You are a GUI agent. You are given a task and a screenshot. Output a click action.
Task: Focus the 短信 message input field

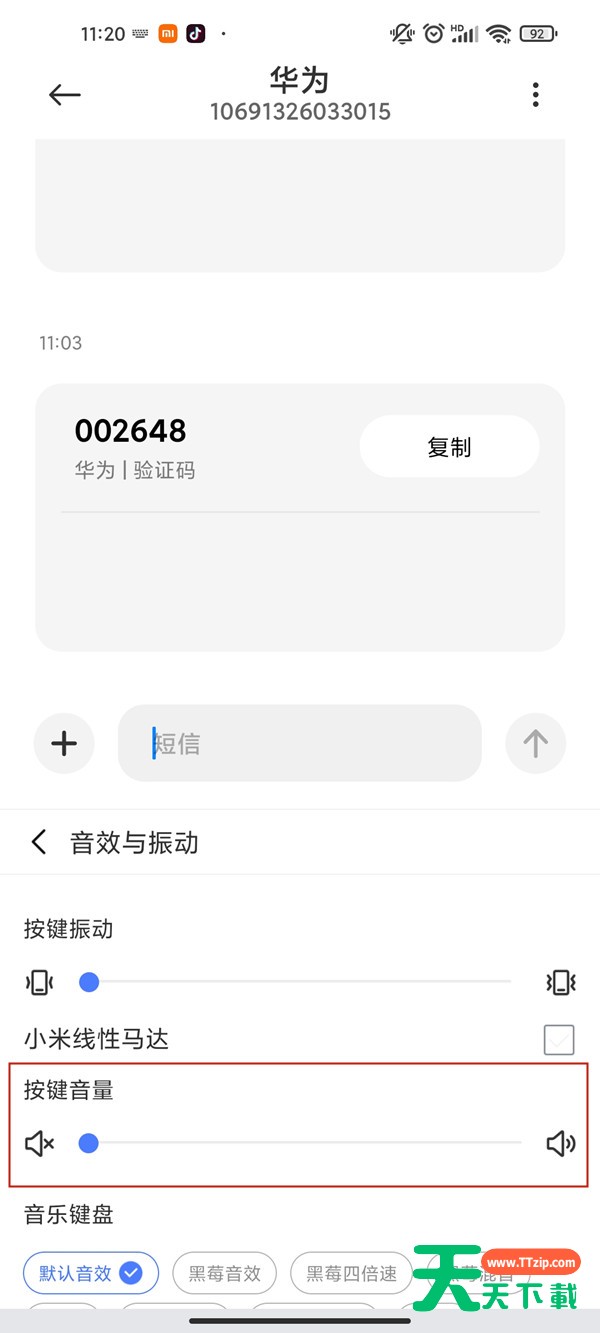pos(300,743)
